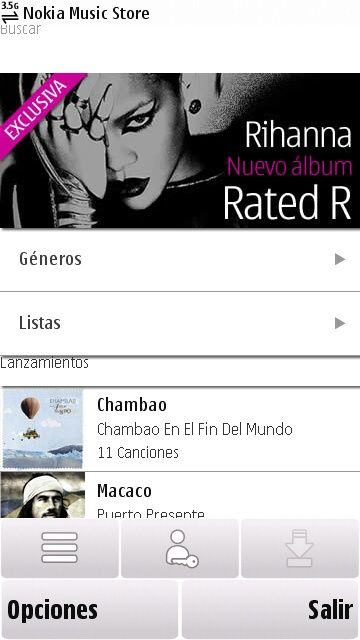This screenshot has height=640, width=360.
Task: Open the account sign-in key icon
Action: (180, 548)
